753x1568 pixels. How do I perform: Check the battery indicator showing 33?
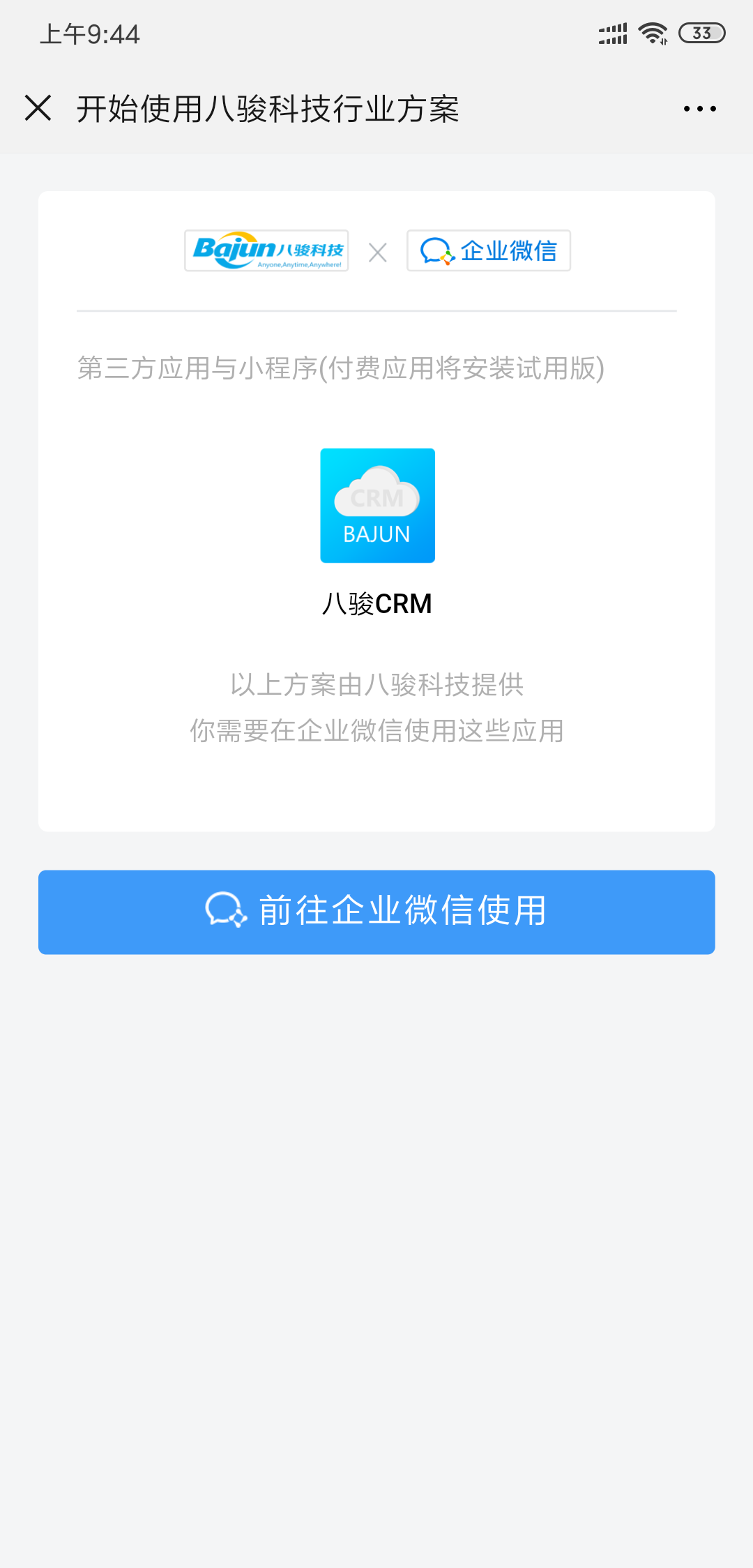[701, 31]
